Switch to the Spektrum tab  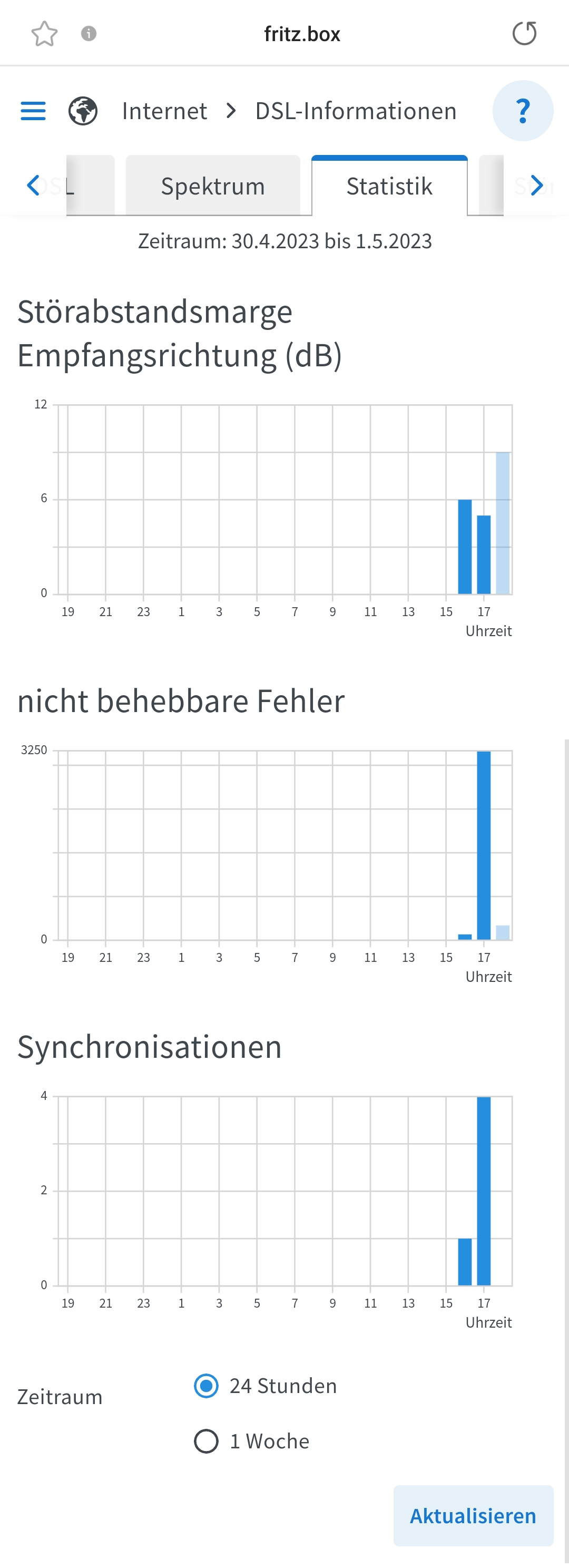click(212, 186)
